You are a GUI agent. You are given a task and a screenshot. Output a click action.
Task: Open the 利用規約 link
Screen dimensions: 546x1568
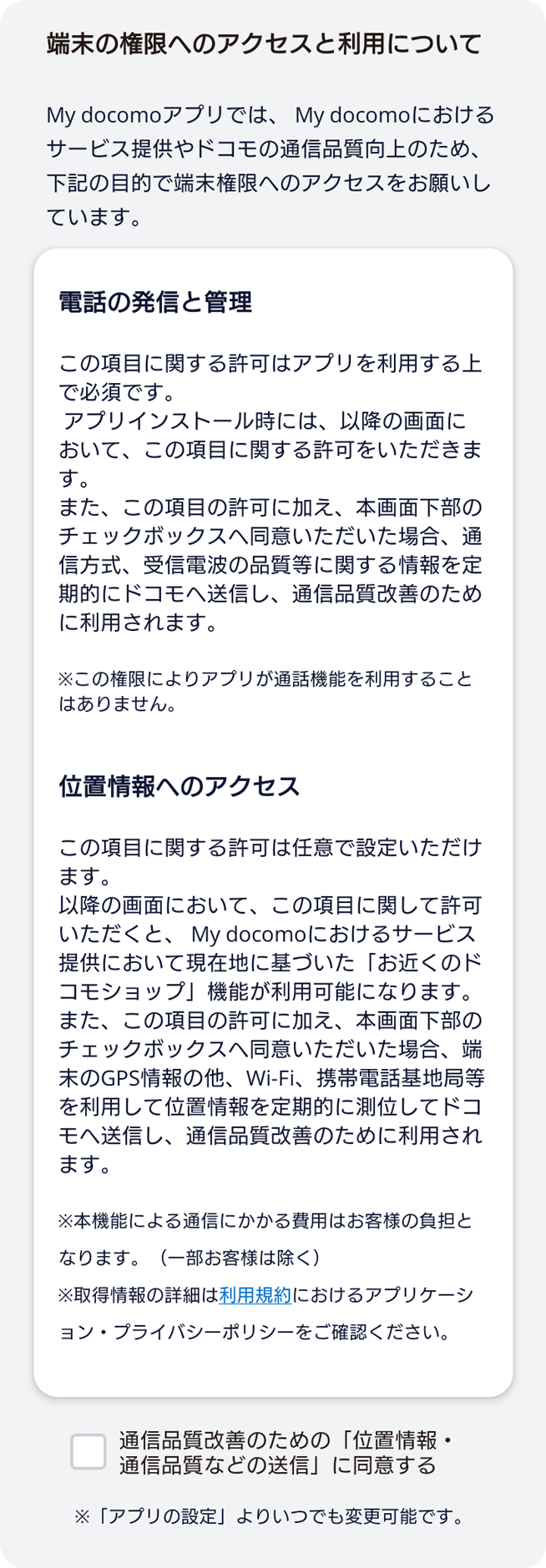tap(255, 1294)
